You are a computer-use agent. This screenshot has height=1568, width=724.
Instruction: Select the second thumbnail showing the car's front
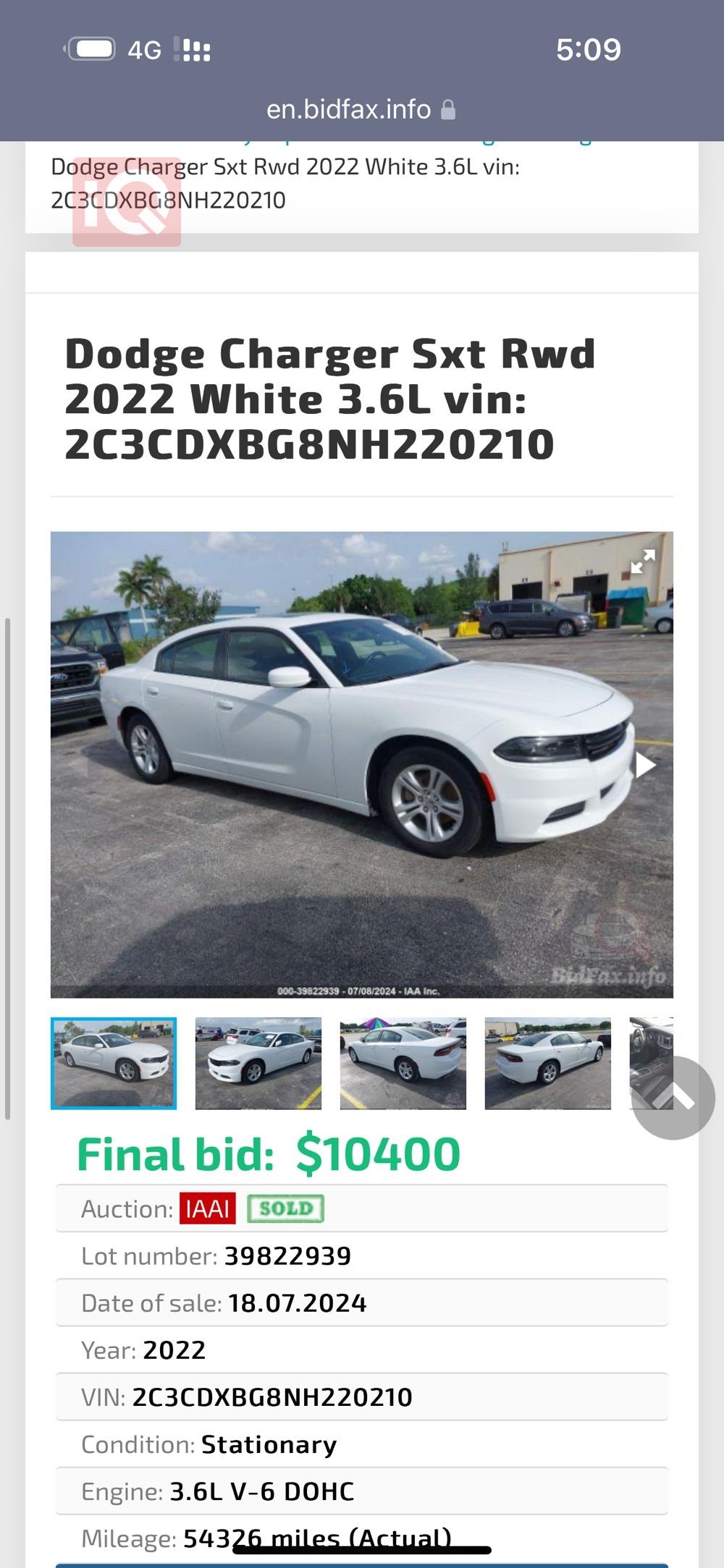258,1063
